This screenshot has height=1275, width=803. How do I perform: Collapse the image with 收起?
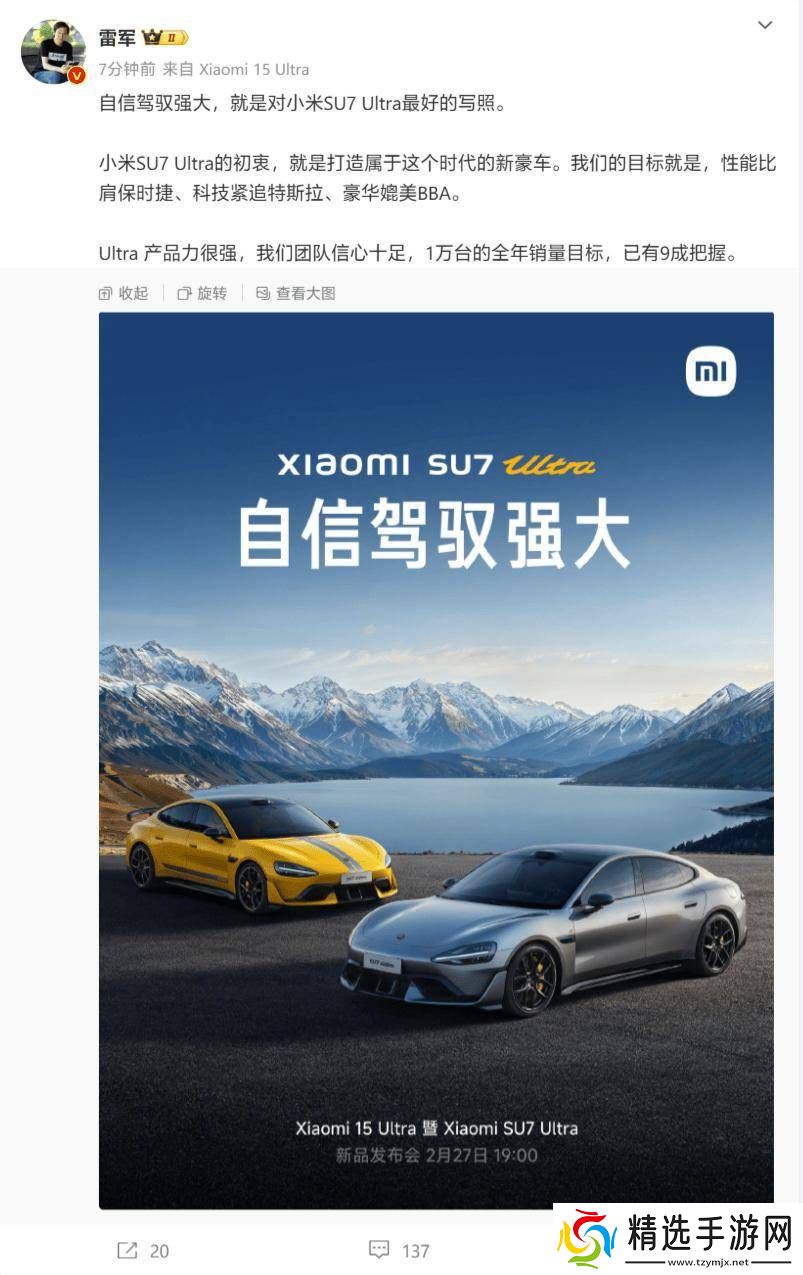[123, 293]
